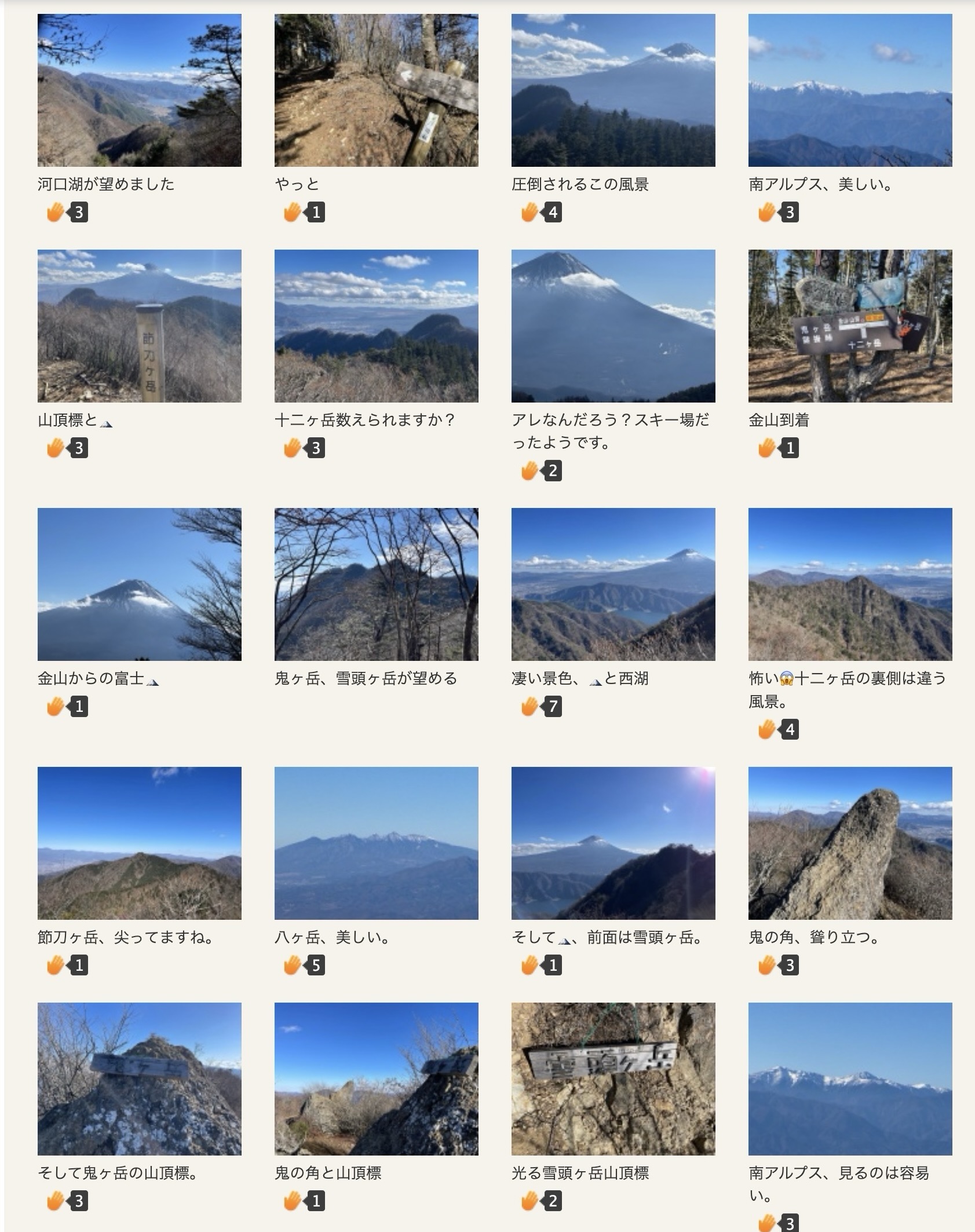Viewport: 975px width, 1232px height.
Task: Open the photo captioned 鬼ヶ岳、雪頭ヶ岳が望める
Action: [x=376, y=584]
